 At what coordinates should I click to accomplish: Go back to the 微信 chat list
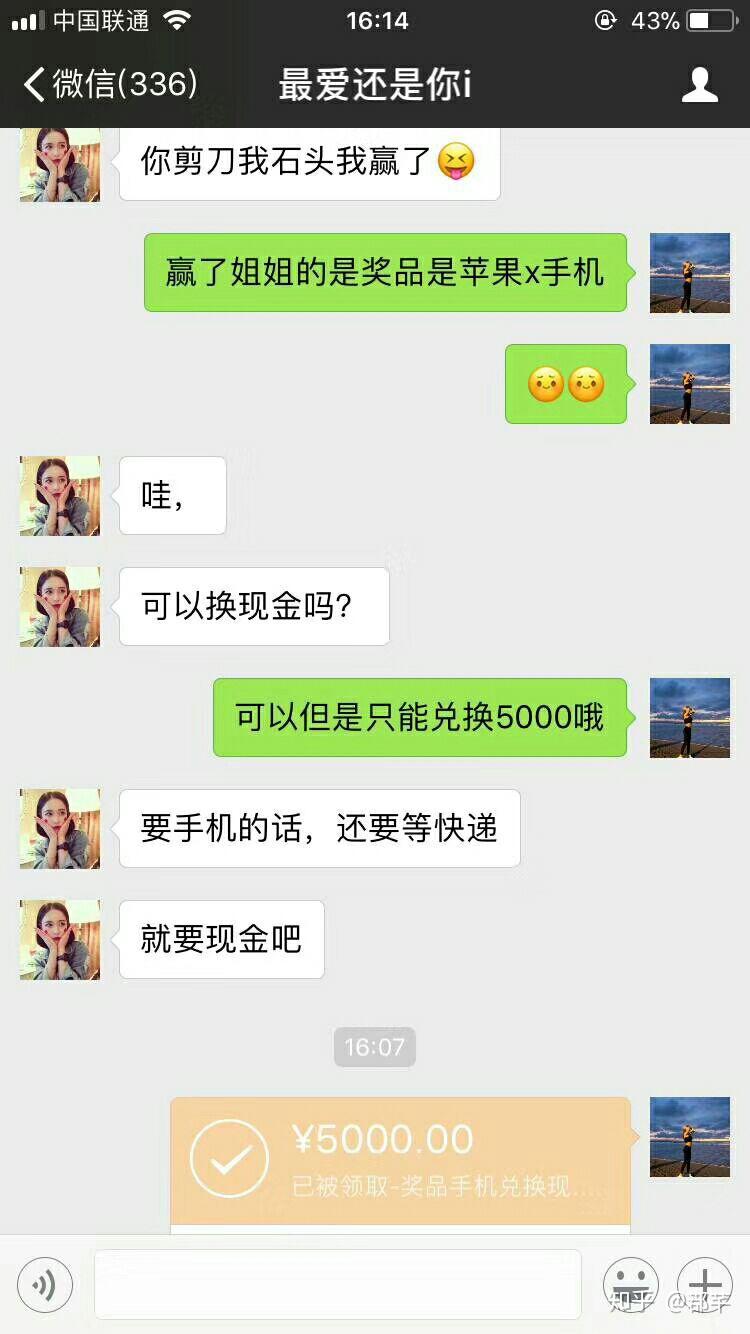click(108, 85)
